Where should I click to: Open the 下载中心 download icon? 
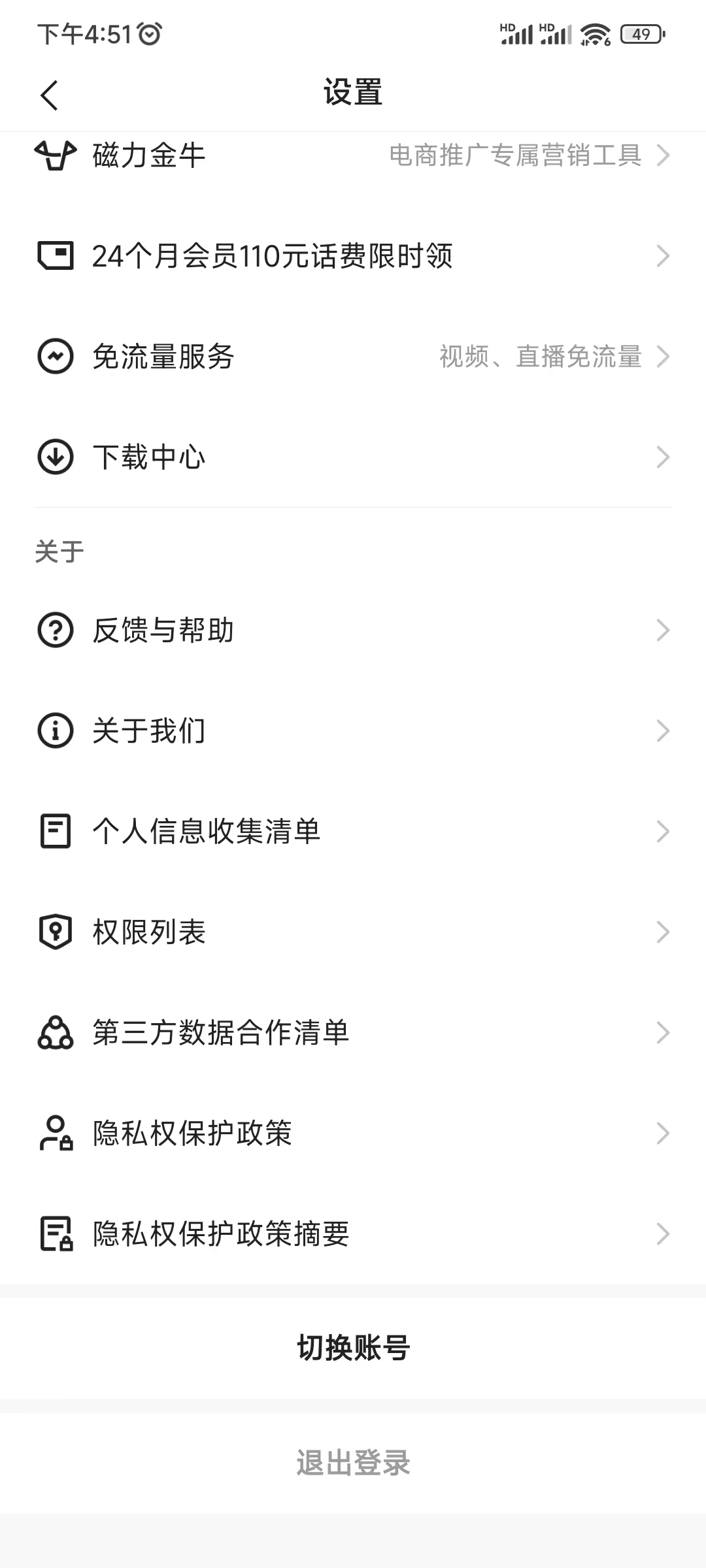coord(55,457)
